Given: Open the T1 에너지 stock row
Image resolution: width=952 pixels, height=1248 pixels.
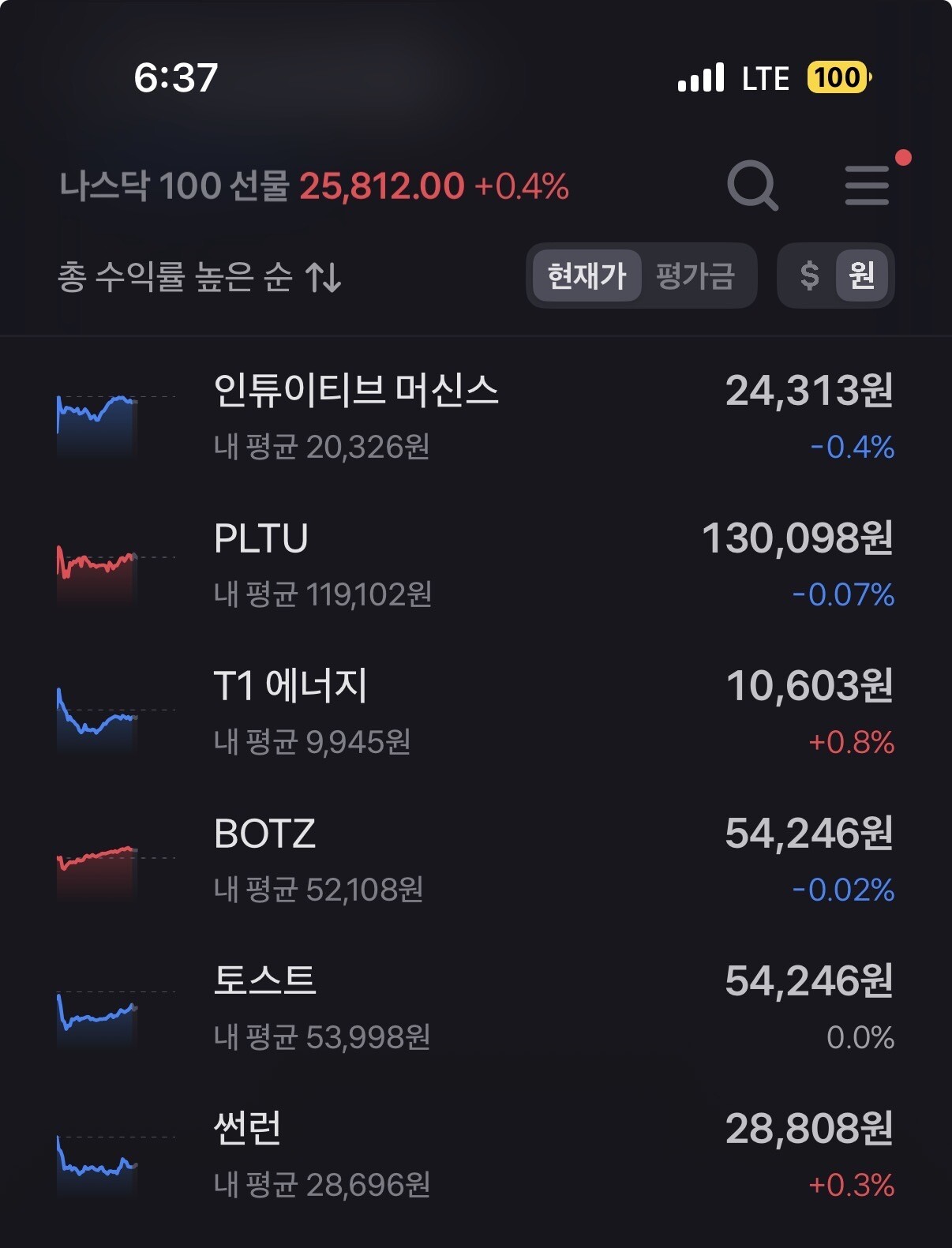Looking at the screenshot, I should 474,713.
